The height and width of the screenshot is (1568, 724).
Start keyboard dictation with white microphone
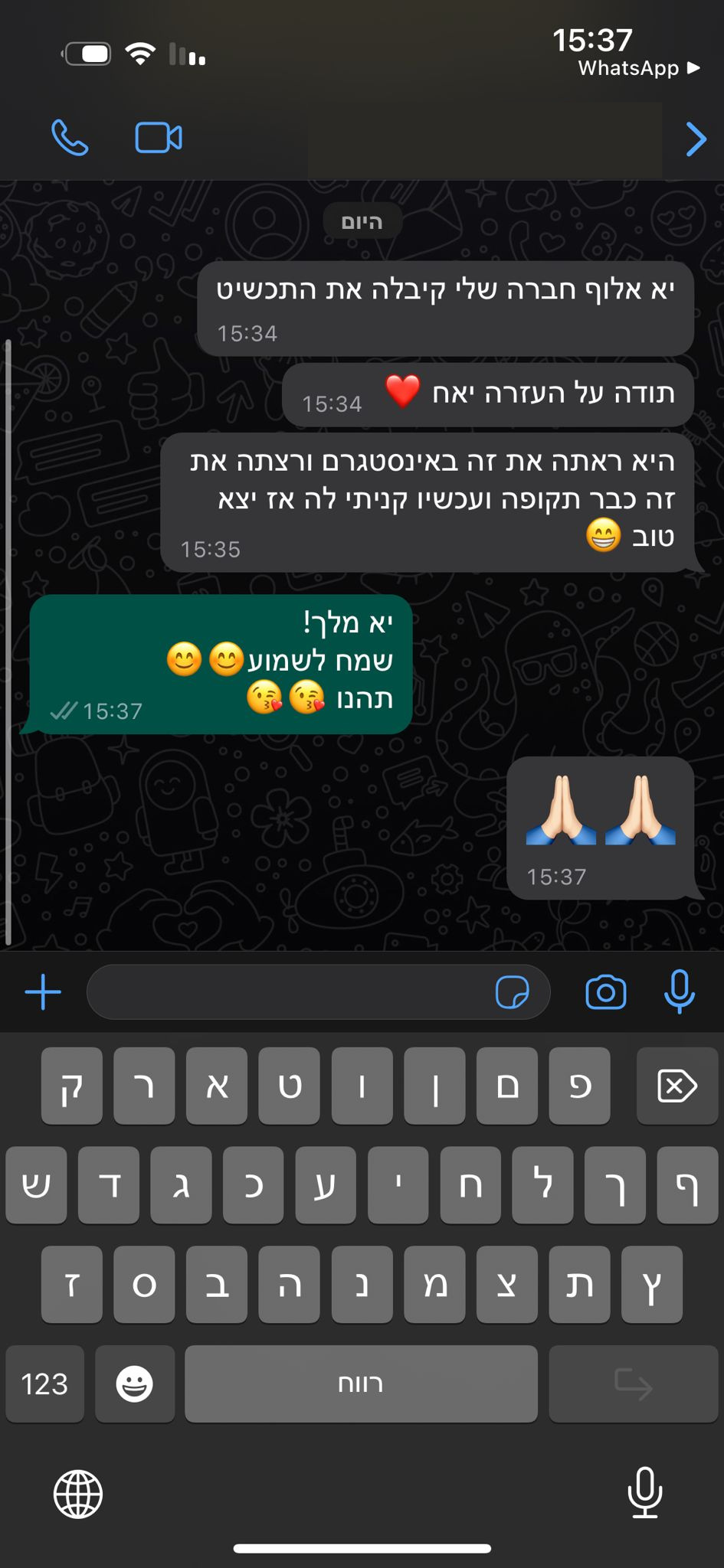[645, 1492]
